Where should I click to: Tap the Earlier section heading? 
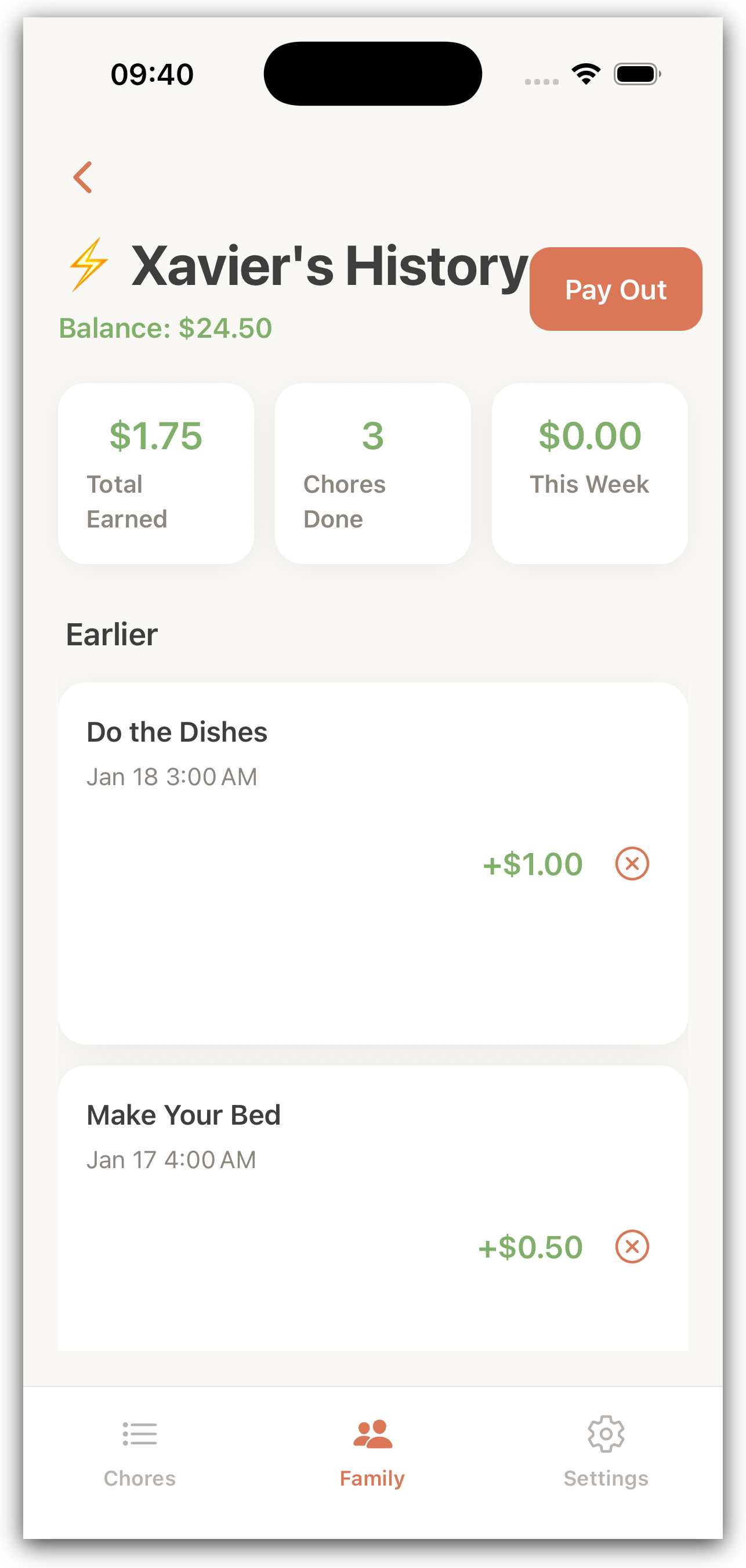[113, 634]
